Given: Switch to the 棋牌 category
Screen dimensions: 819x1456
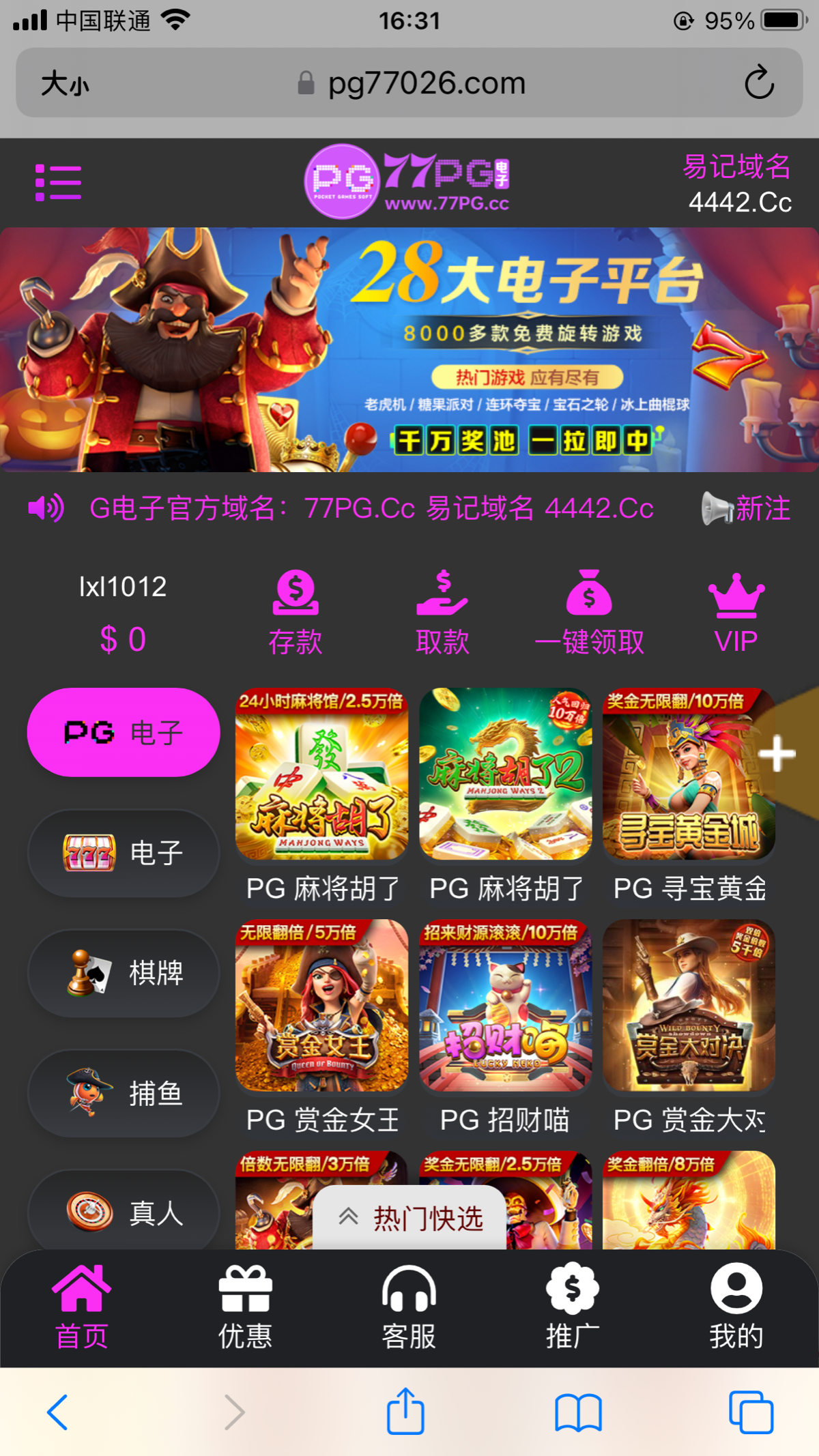Looking at the screenshot, I should (x=124, y=972).
